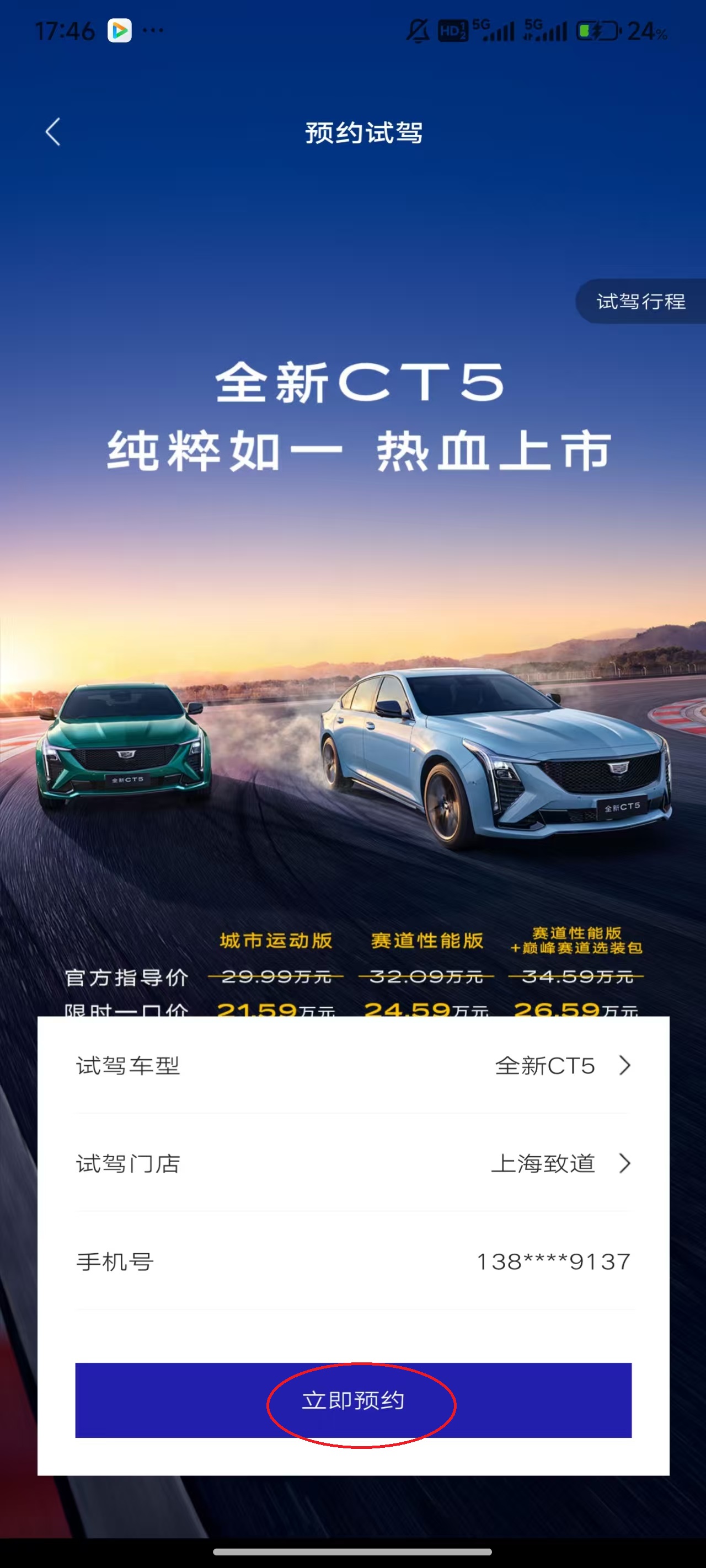
Task: Change the 试驾车型 test drive model
Action: [x=561, y=1066]
